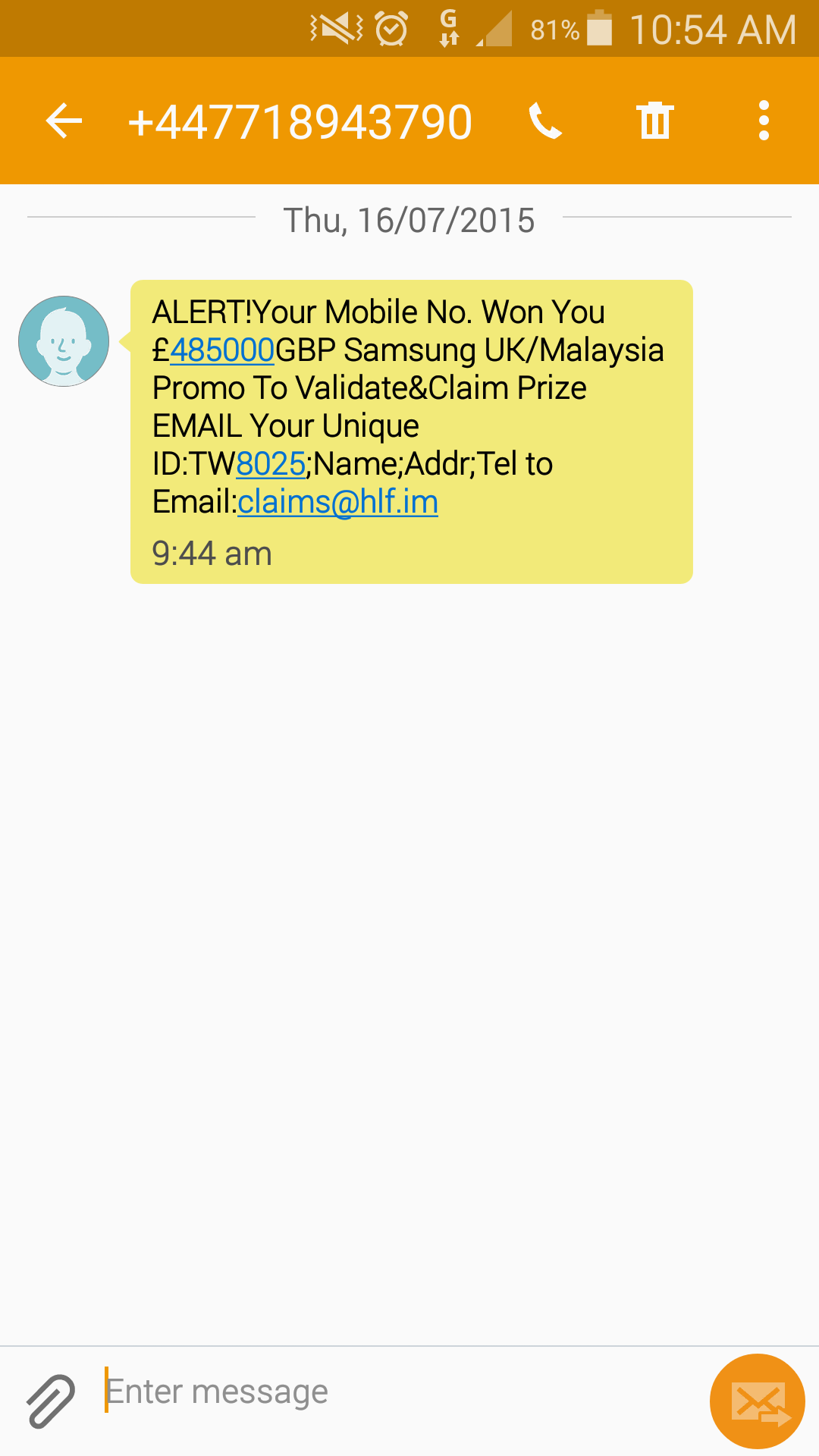Open the overflow menu

coord(764,121)
